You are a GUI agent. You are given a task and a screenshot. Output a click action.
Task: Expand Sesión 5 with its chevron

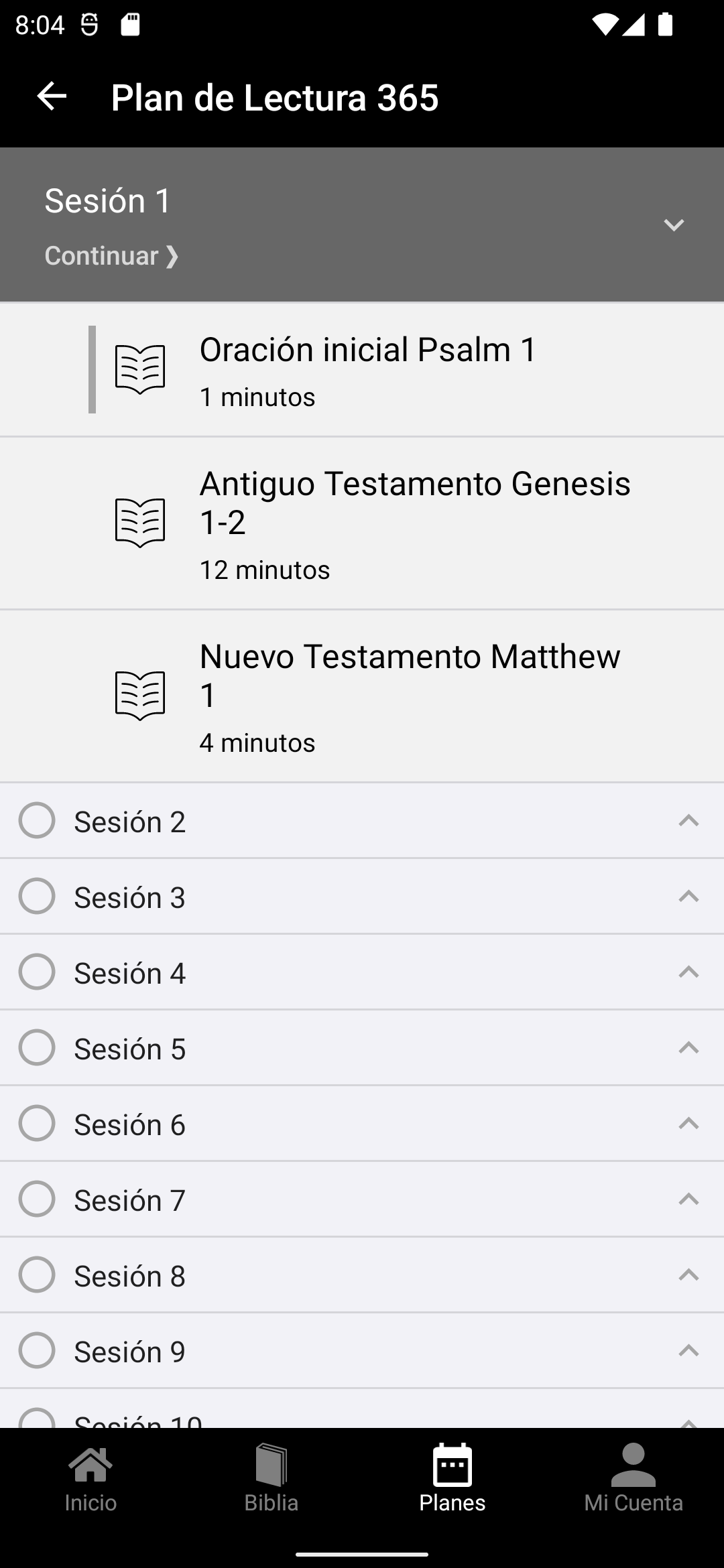click(x=688, y=1048)
